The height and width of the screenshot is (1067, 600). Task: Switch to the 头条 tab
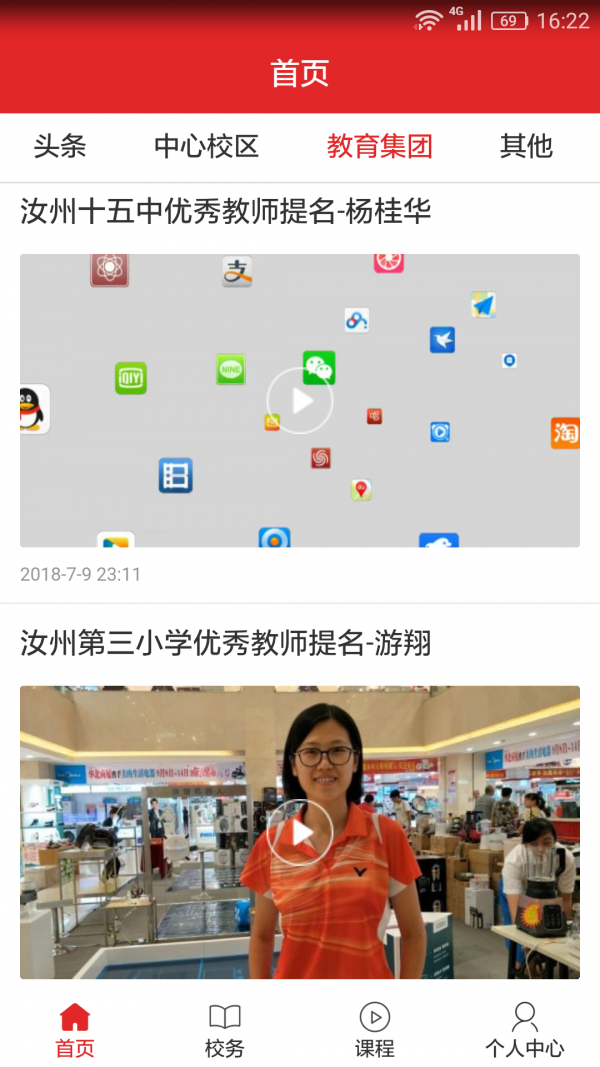tap(60, 147)
